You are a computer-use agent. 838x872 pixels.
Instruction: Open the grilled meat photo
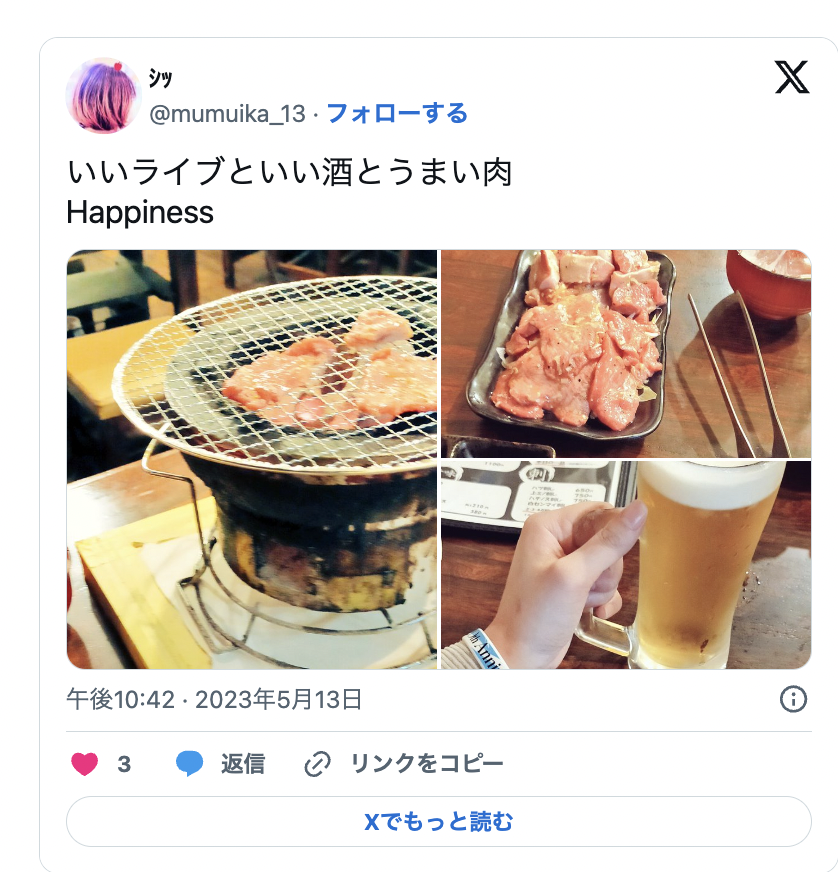tap(252, 459)
